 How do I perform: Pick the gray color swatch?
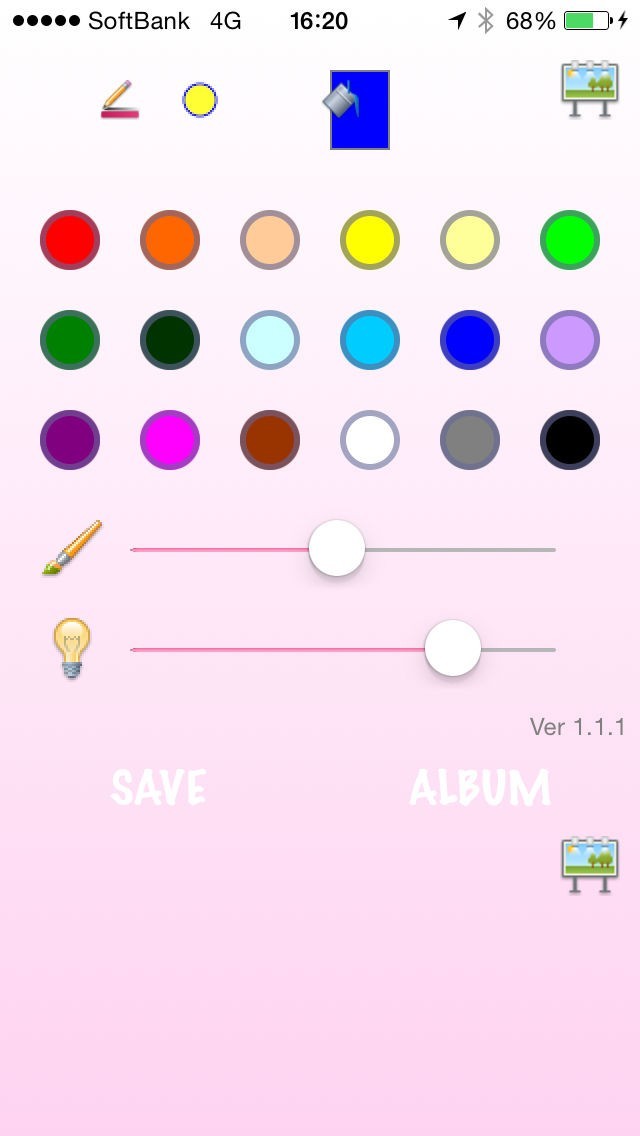pos(470,440)
